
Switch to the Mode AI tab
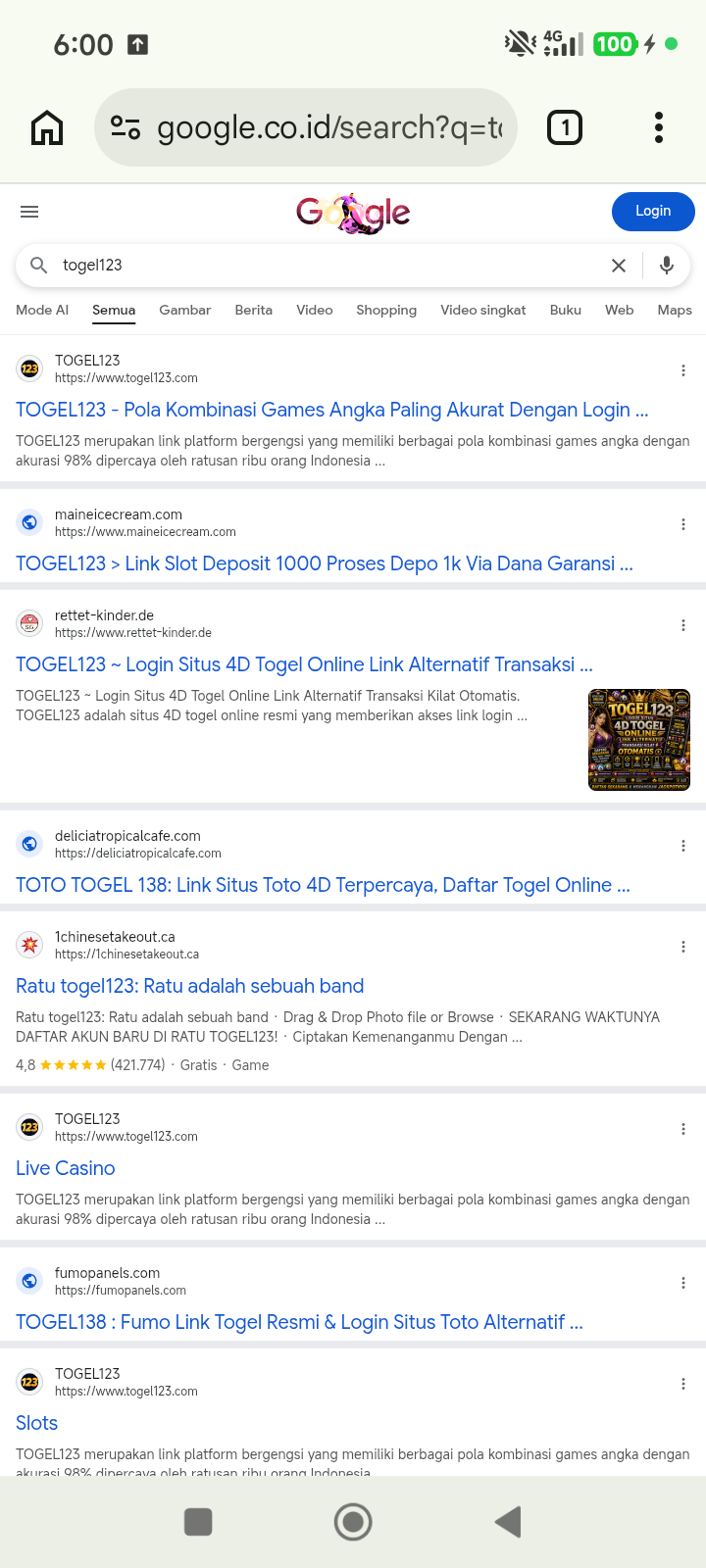(42, 310)
